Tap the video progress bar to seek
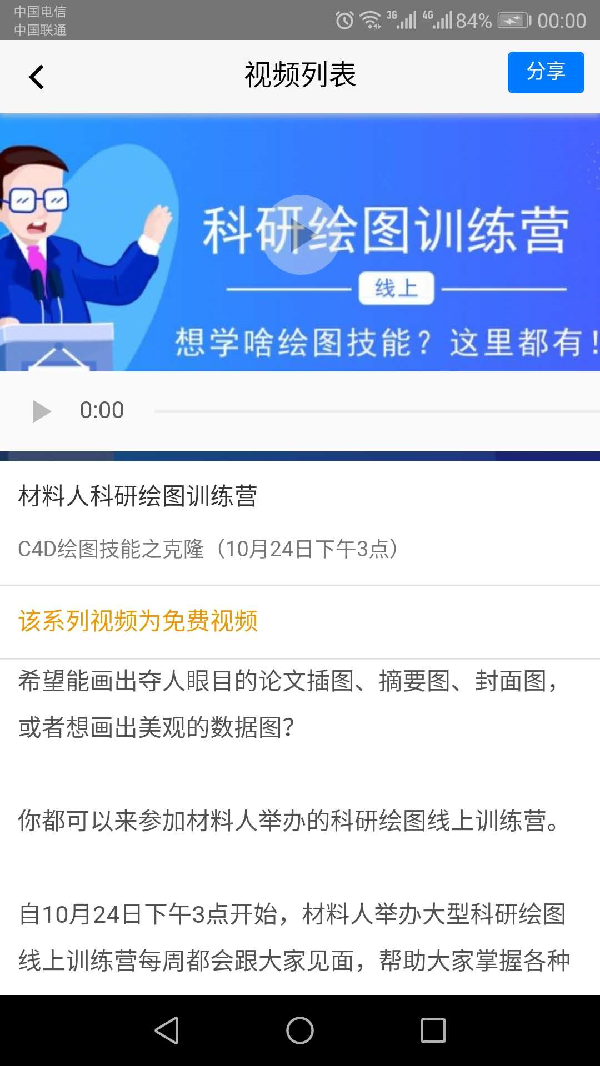600x1066 pixels. (370, 411)
